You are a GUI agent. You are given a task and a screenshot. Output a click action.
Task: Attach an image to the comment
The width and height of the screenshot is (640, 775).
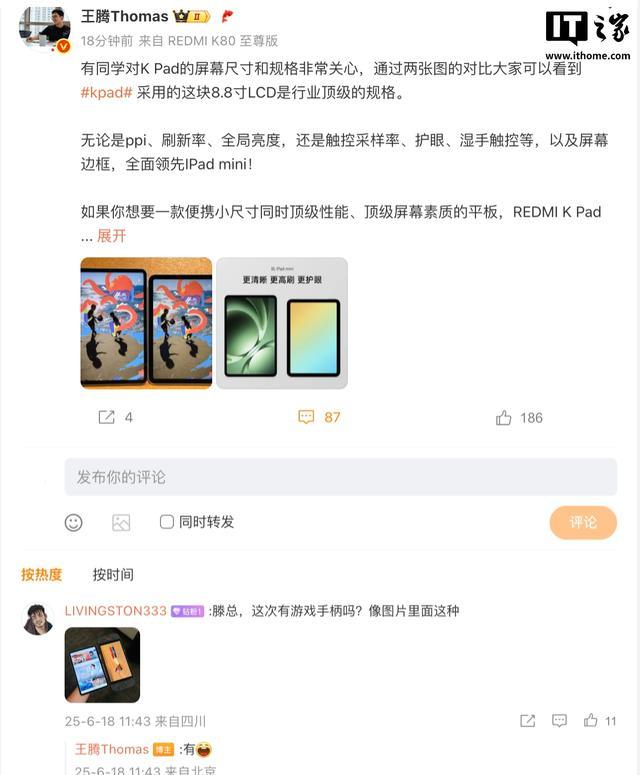[x=121, y=522]
